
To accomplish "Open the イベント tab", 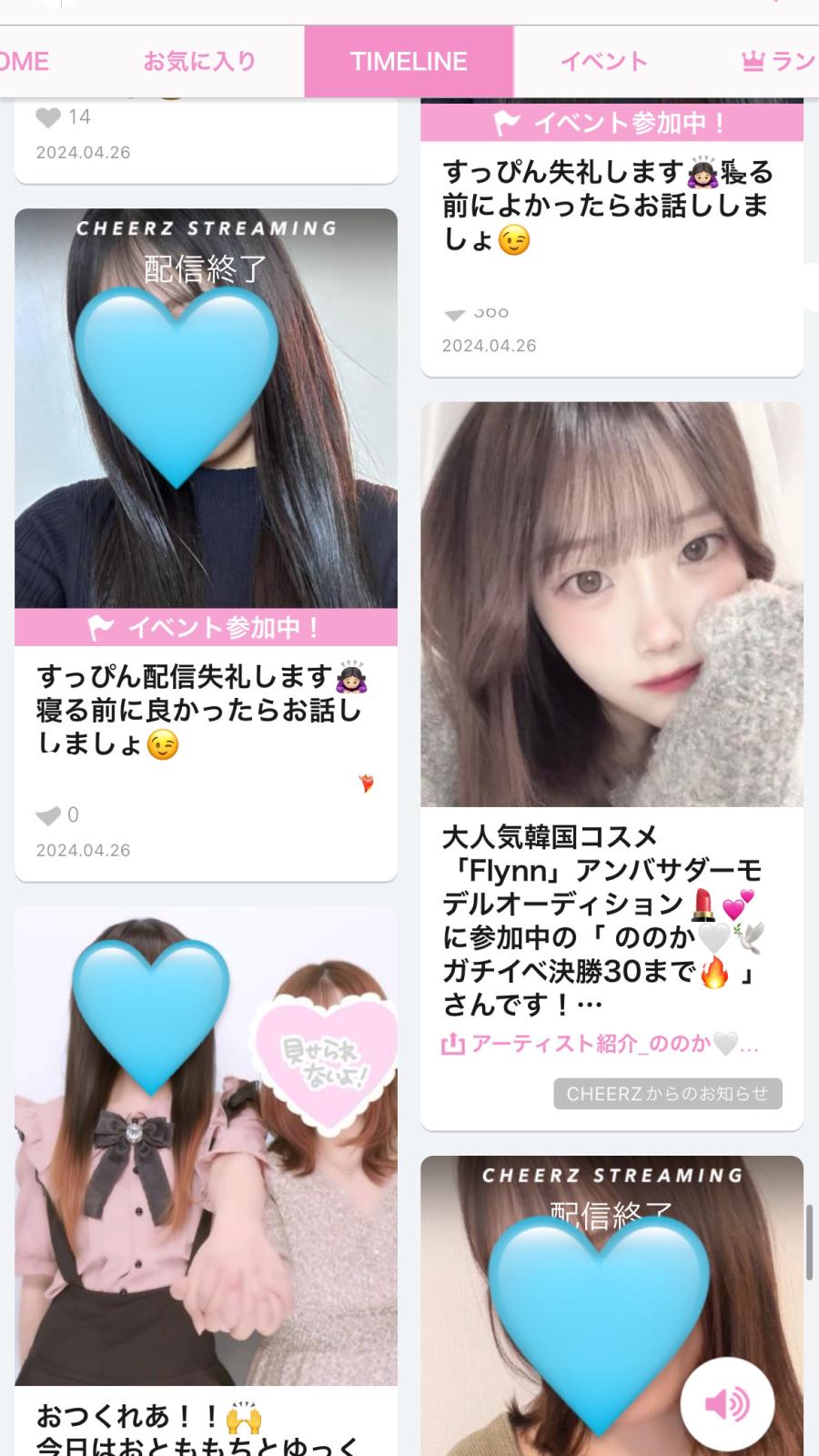I will click(604, 62).
